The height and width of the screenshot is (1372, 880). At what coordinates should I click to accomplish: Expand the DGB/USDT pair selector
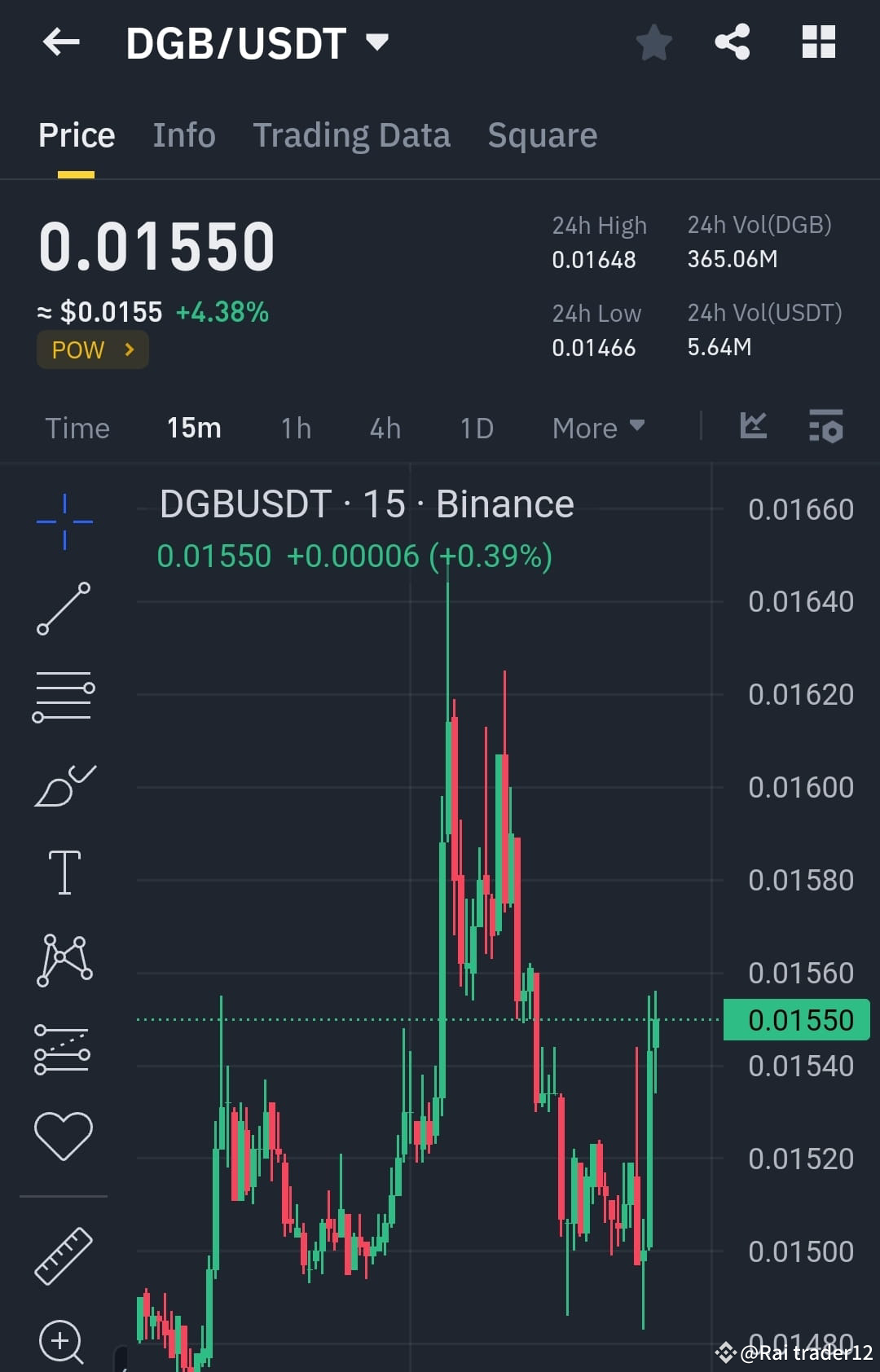(x=376, y=42)
